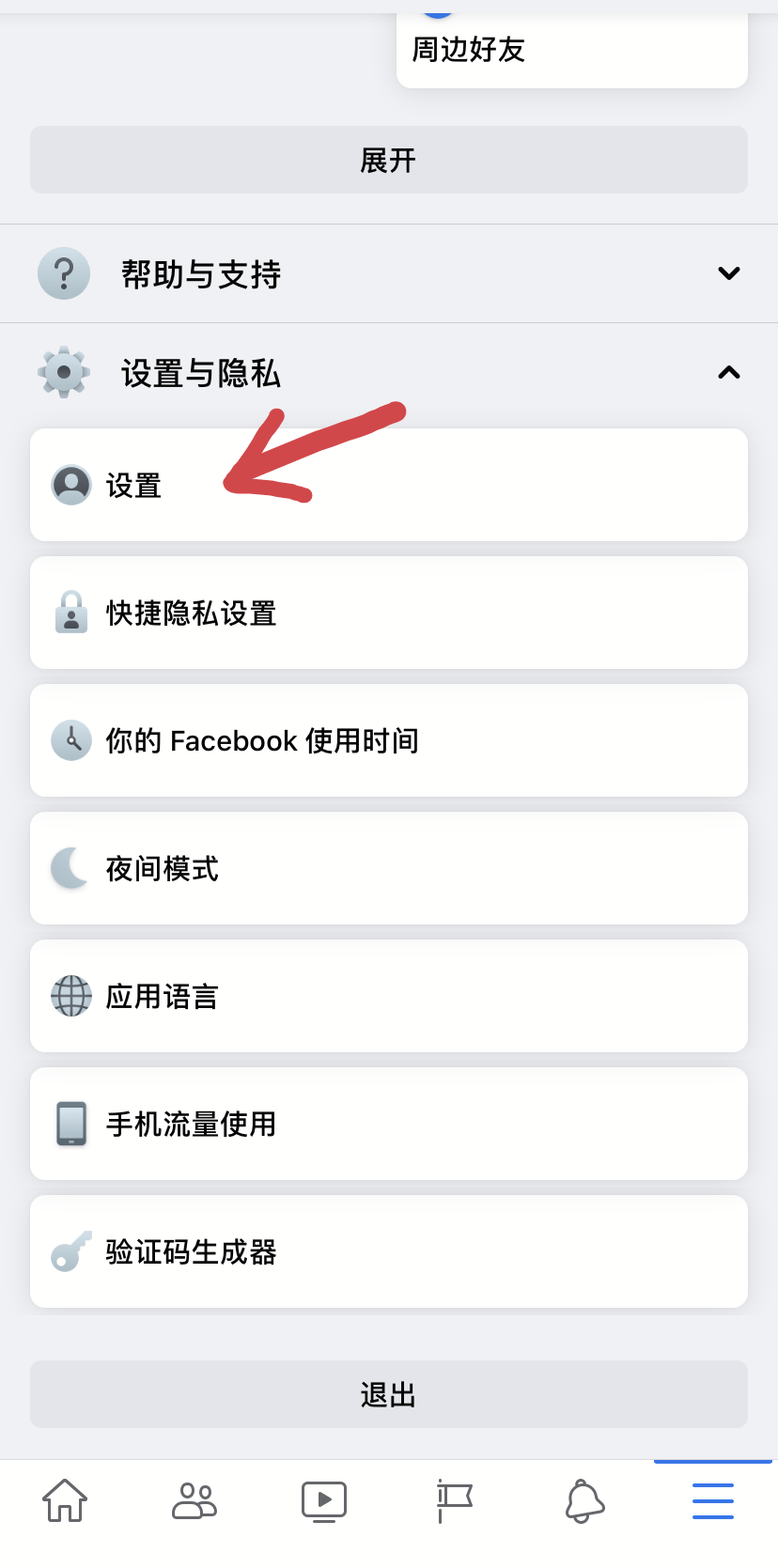The height and width of the screenshot is (1568, 778).
Task: Open the 设置 row
Action: (389, 485)
